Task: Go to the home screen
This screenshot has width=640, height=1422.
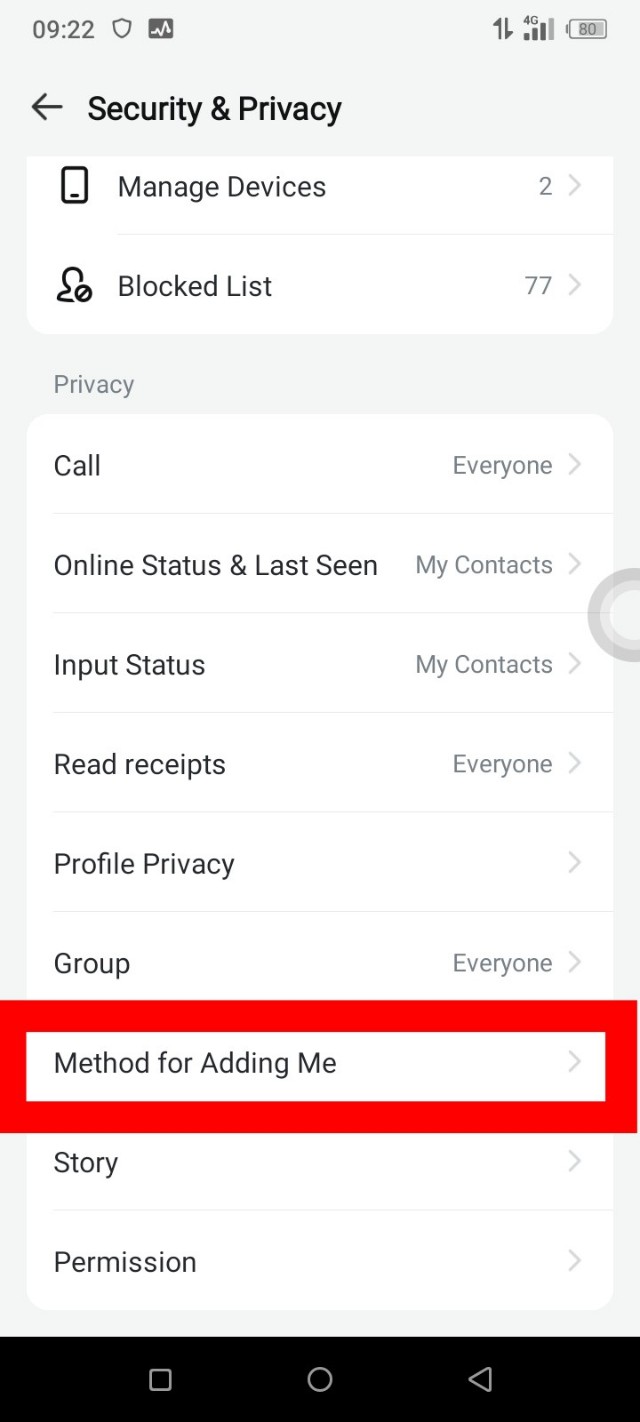Action: pyautogui.click(x=320, y=1380)
